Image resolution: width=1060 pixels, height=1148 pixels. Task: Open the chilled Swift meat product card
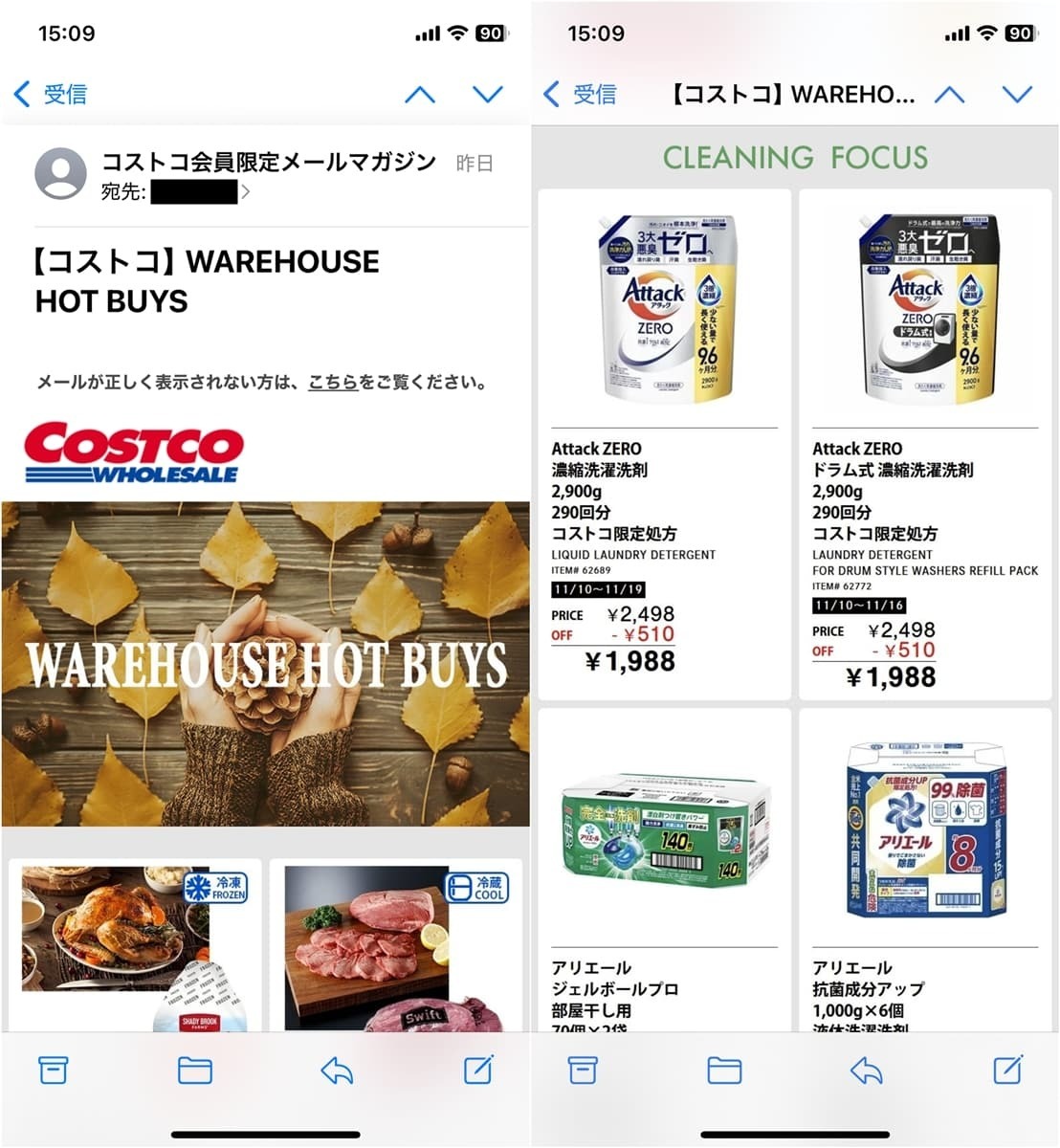point(395,945)
